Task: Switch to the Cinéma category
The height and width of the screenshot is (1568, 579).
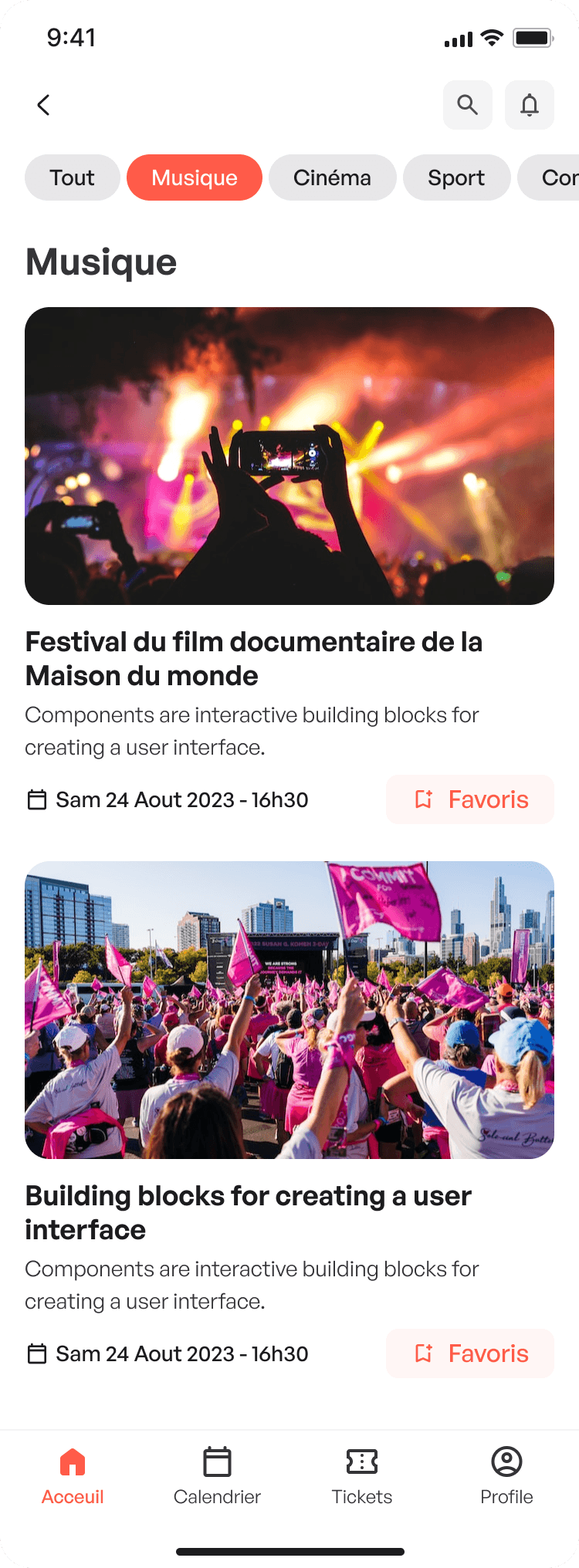Action: click(x=332, y=177)
